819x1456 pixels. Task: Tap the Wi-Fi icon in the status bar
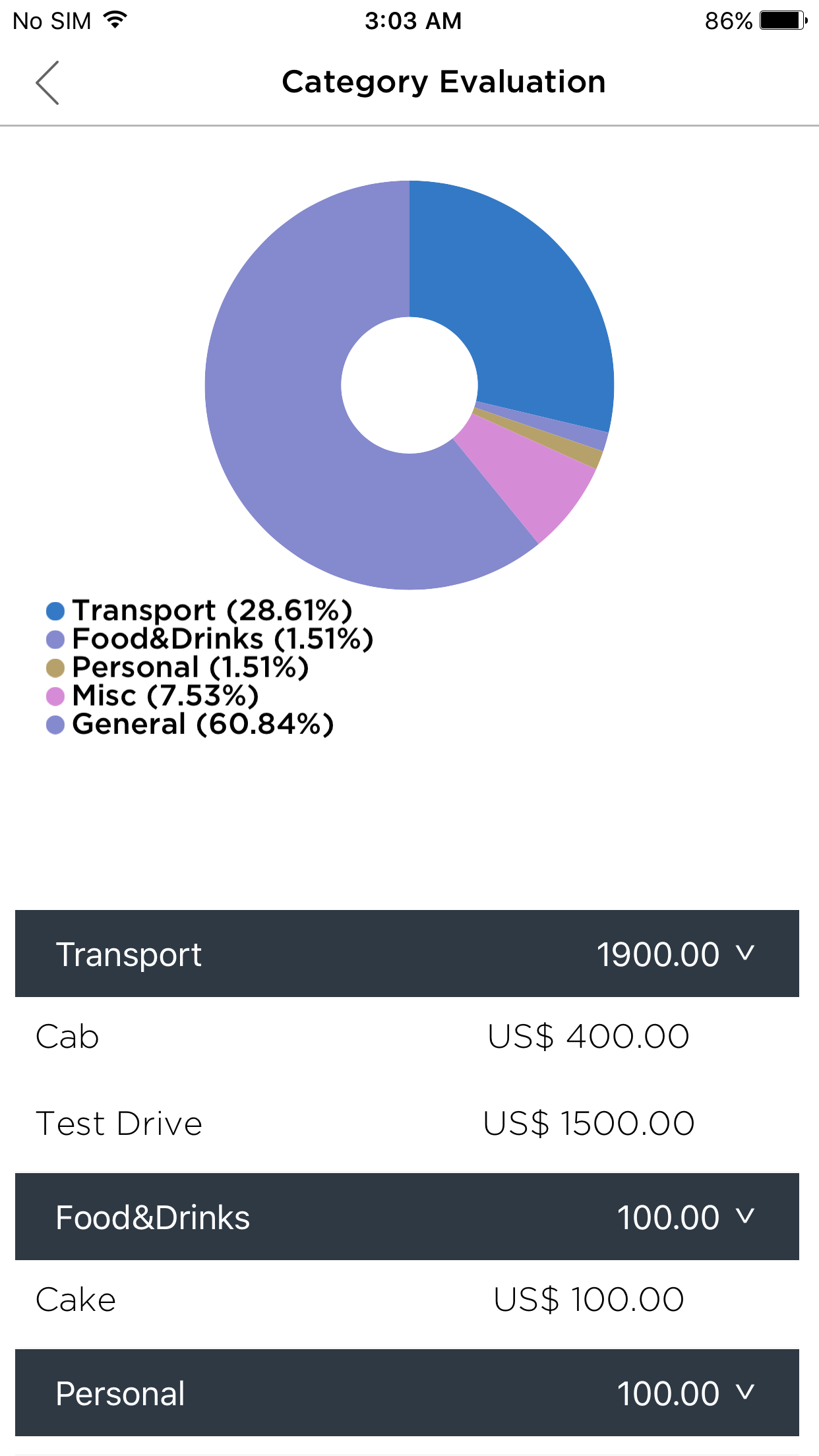tap(116, 20)
